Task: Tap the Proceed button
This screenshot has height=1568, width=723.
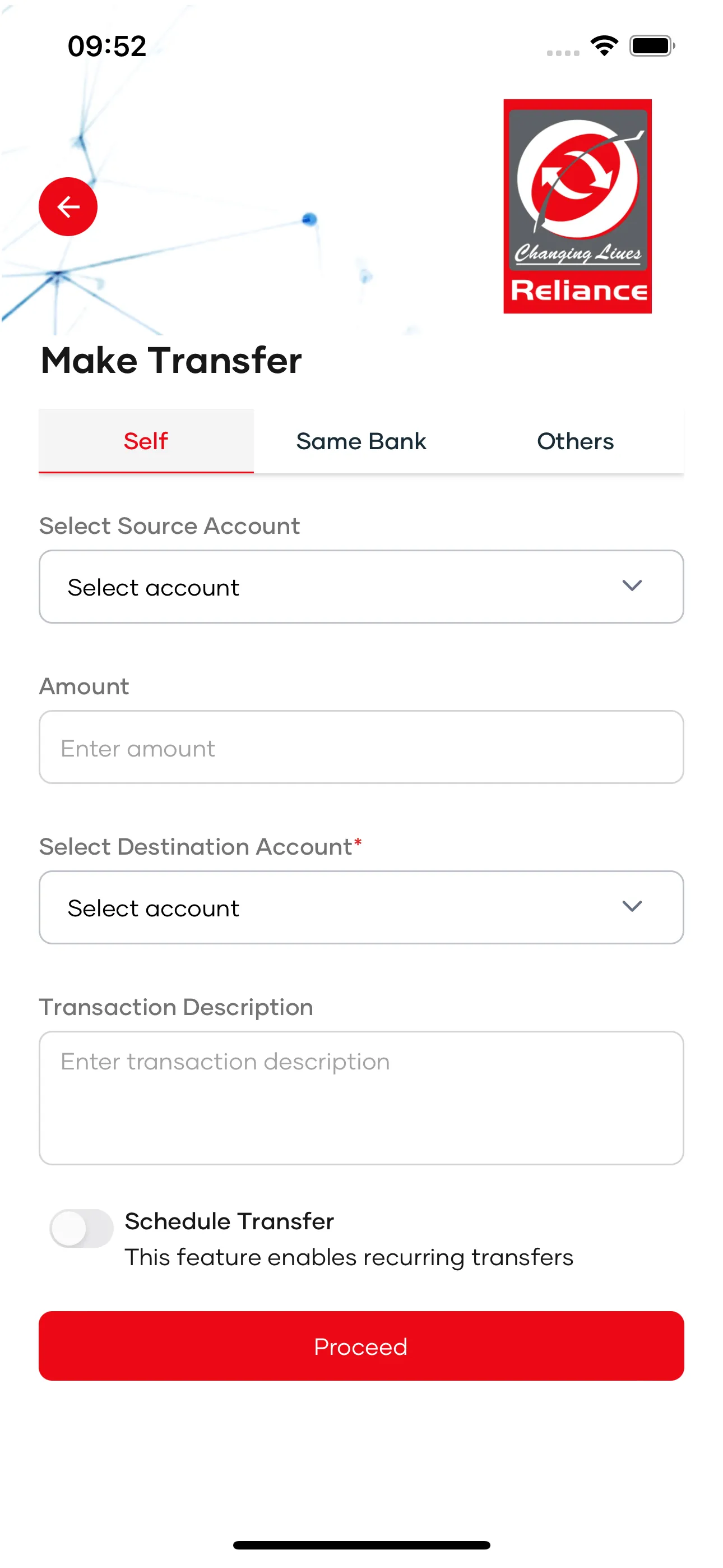Action: click(361, 1346)
